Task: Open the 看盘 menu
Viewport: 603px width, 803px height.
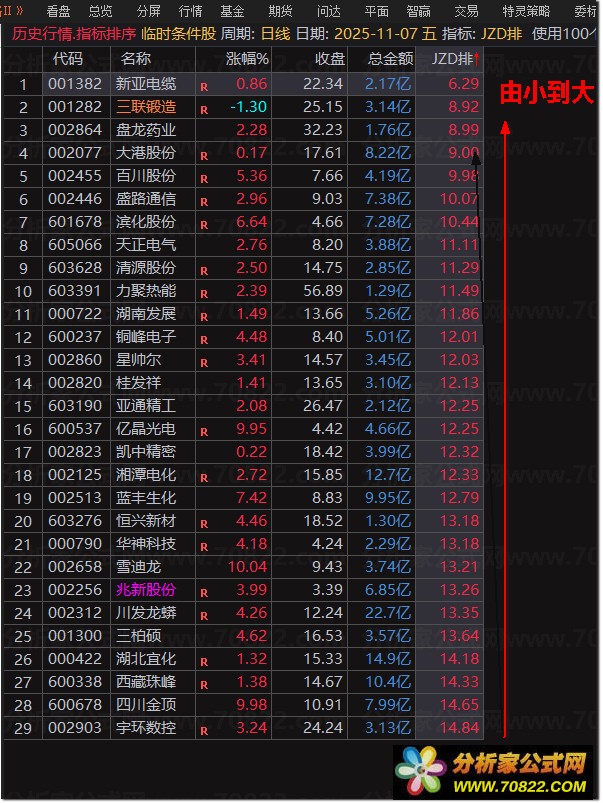Action: [x=58, y=11]
